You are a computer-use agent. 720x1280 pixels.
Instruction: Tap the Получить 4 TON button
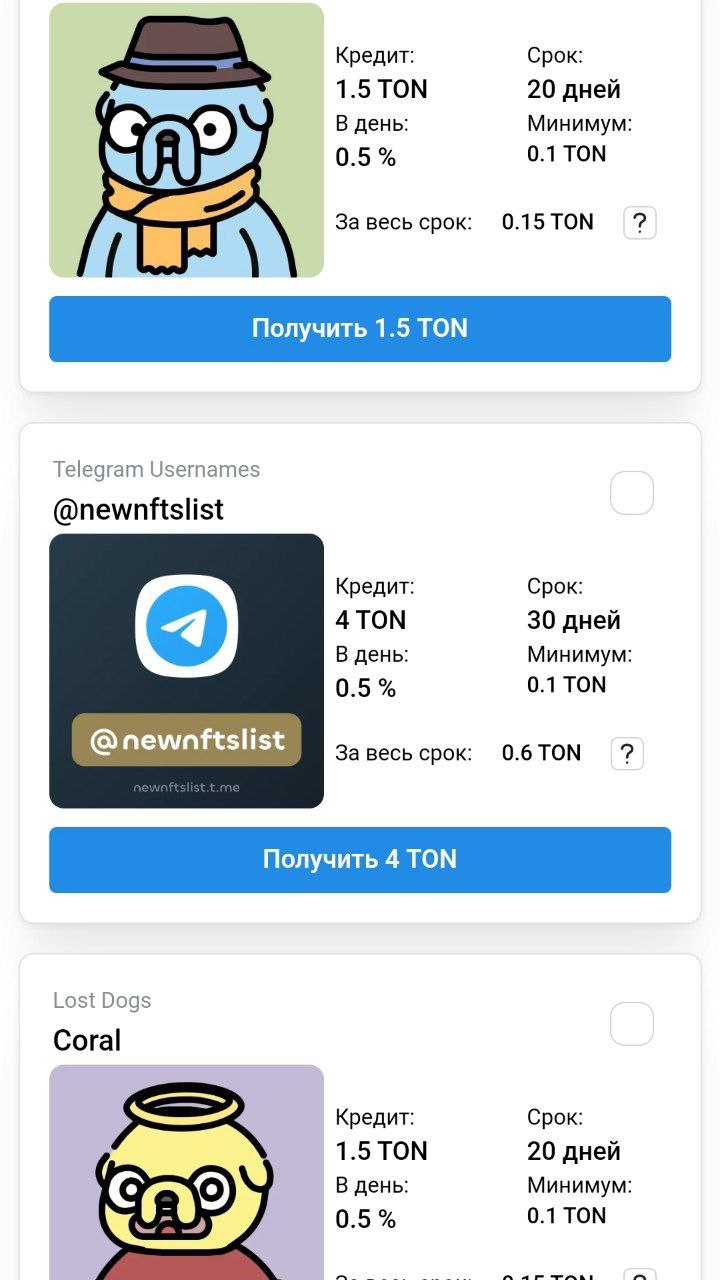(360, 860)
